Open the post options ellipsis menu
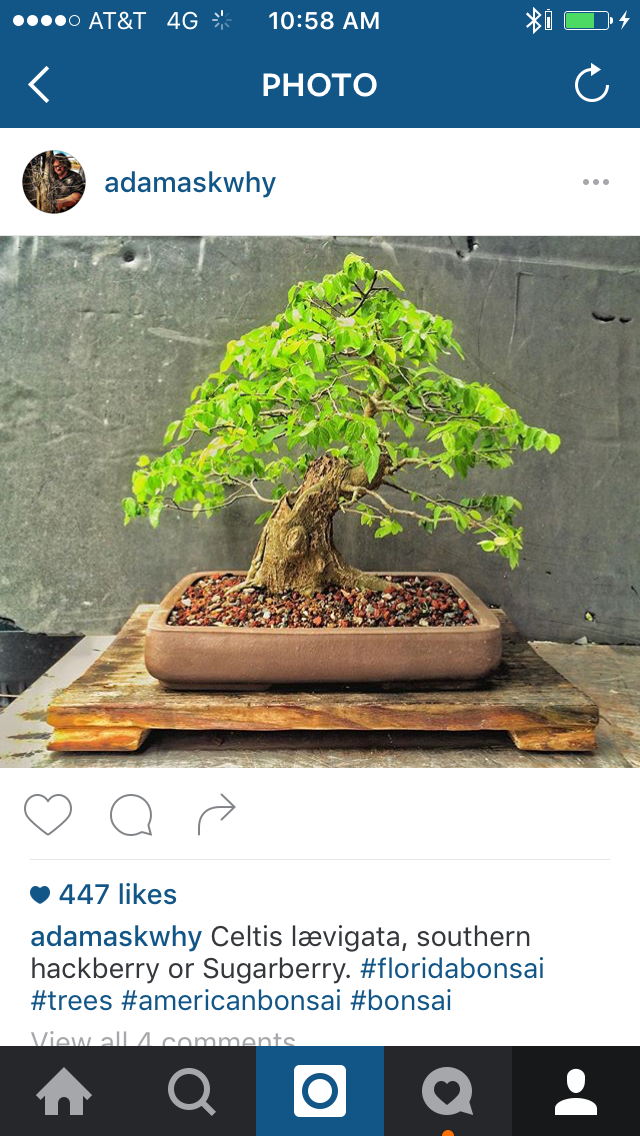 (x=596, y=182)
